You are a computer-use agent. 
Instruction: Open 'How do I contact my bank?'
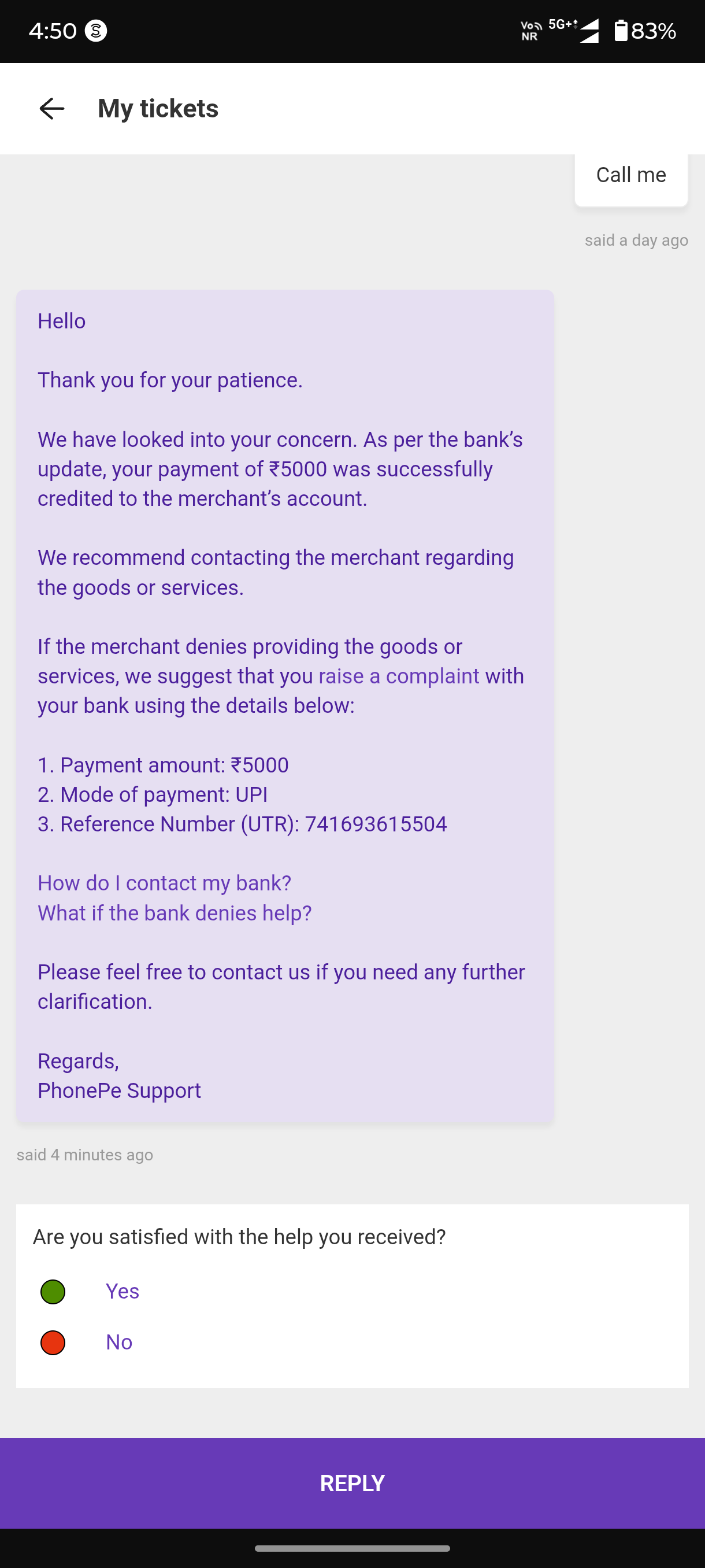tap(164, 883)
